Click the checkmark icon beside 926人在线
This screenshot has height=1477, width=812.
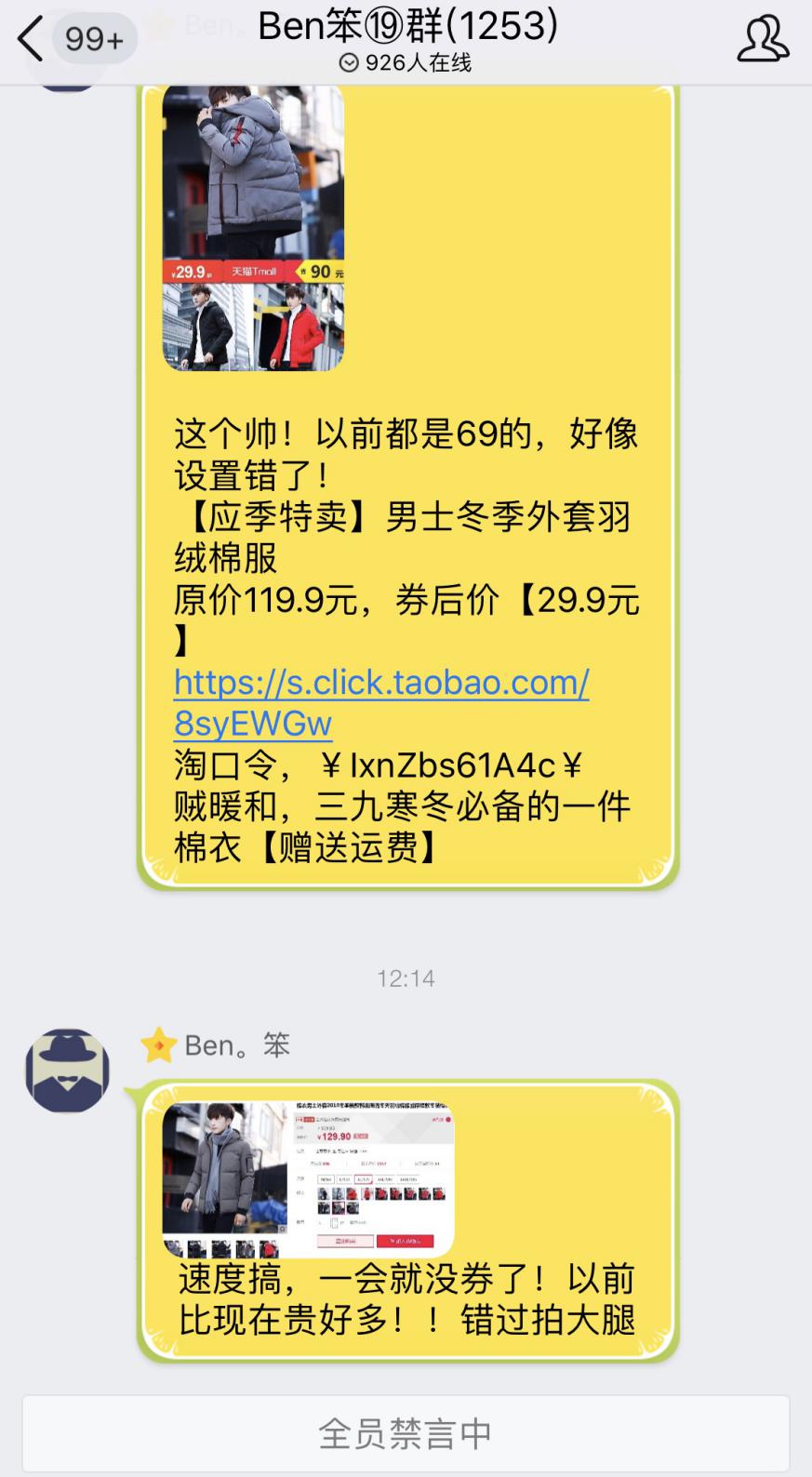(350, 63)
